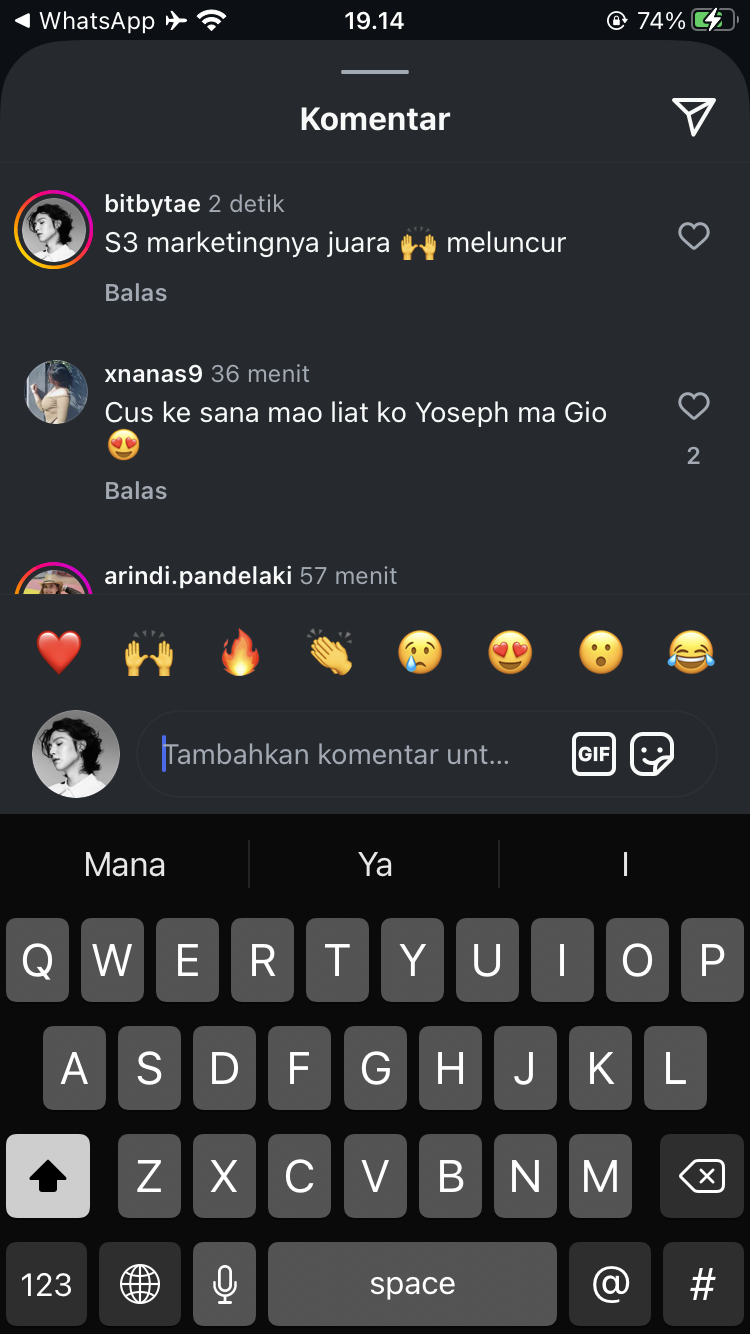Open xnanas9's profile avatar
This screenshot has width=750, height=1334.
[x=56, y=393]
